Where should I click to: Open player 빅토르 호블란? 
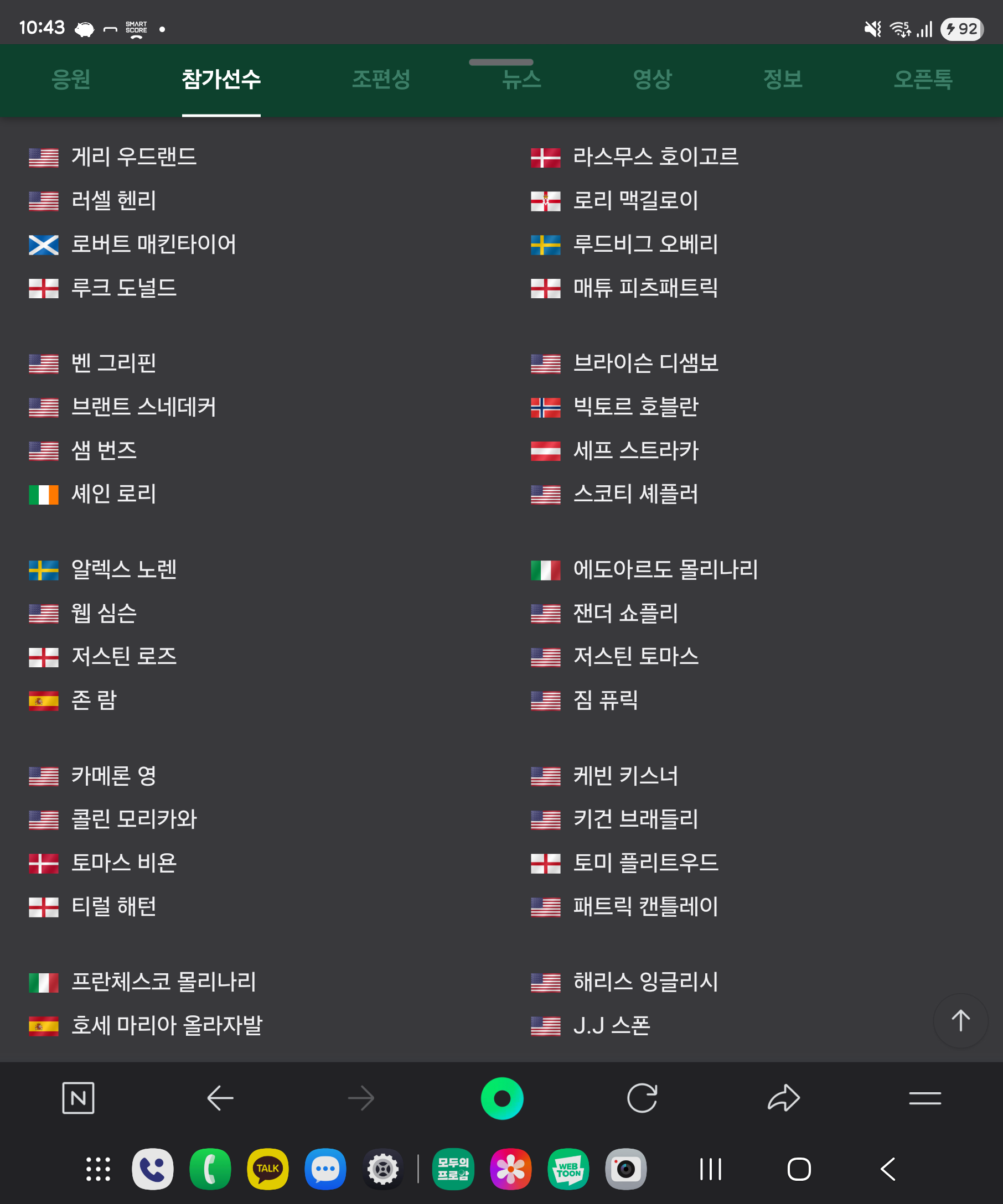coord(635,407)
